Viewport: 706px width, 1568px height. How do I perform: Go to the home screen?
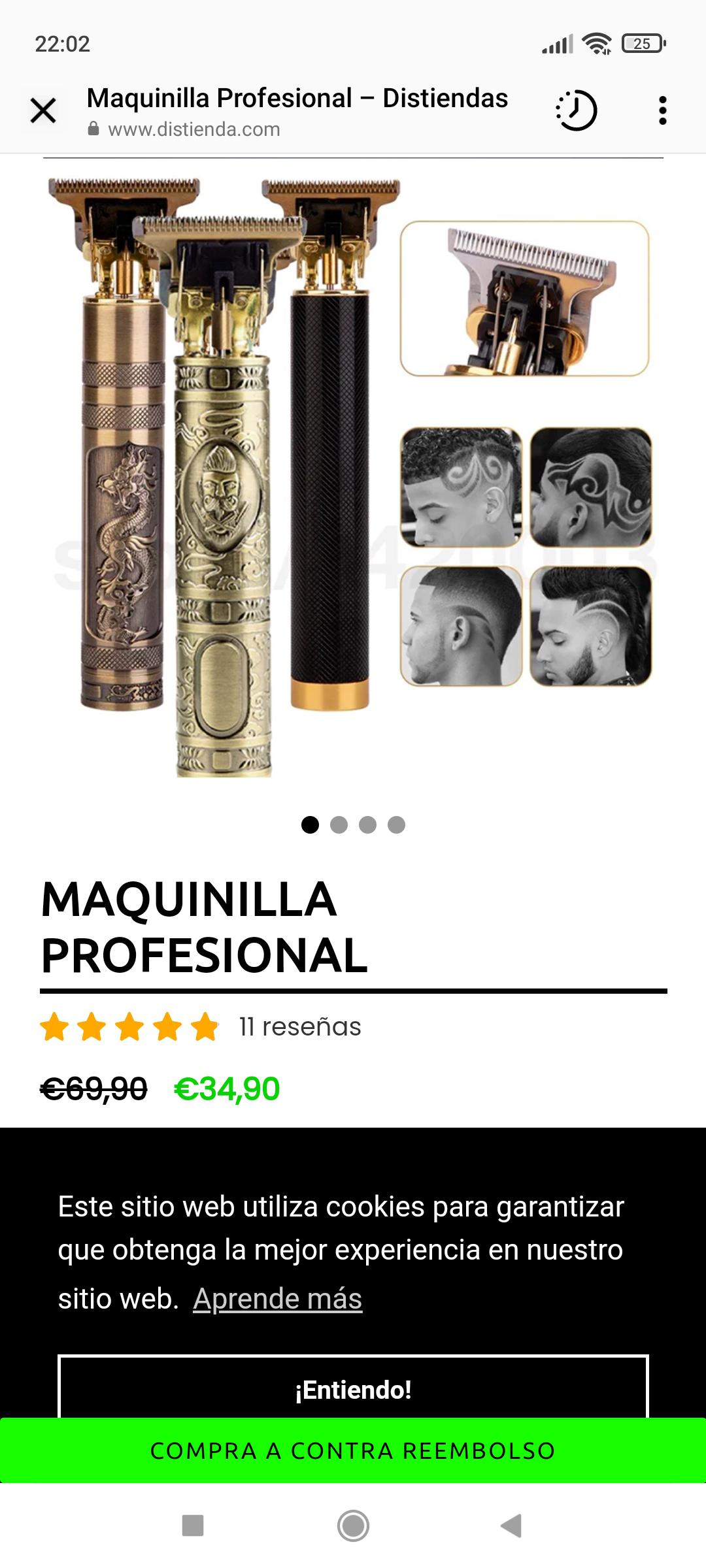coord(353,1526)
